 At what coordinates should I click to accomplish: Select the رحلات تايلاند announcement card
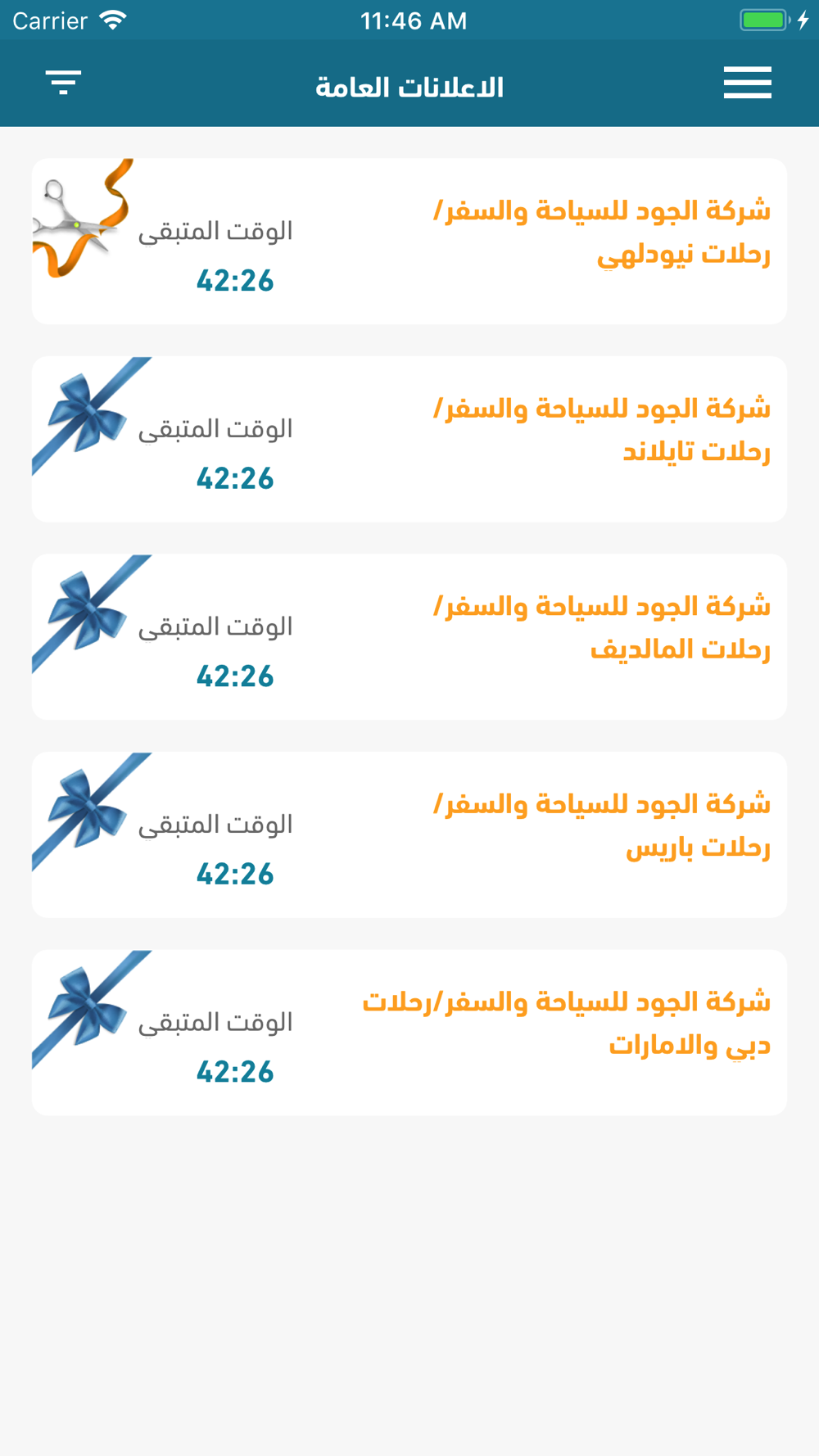click(409, 439)
